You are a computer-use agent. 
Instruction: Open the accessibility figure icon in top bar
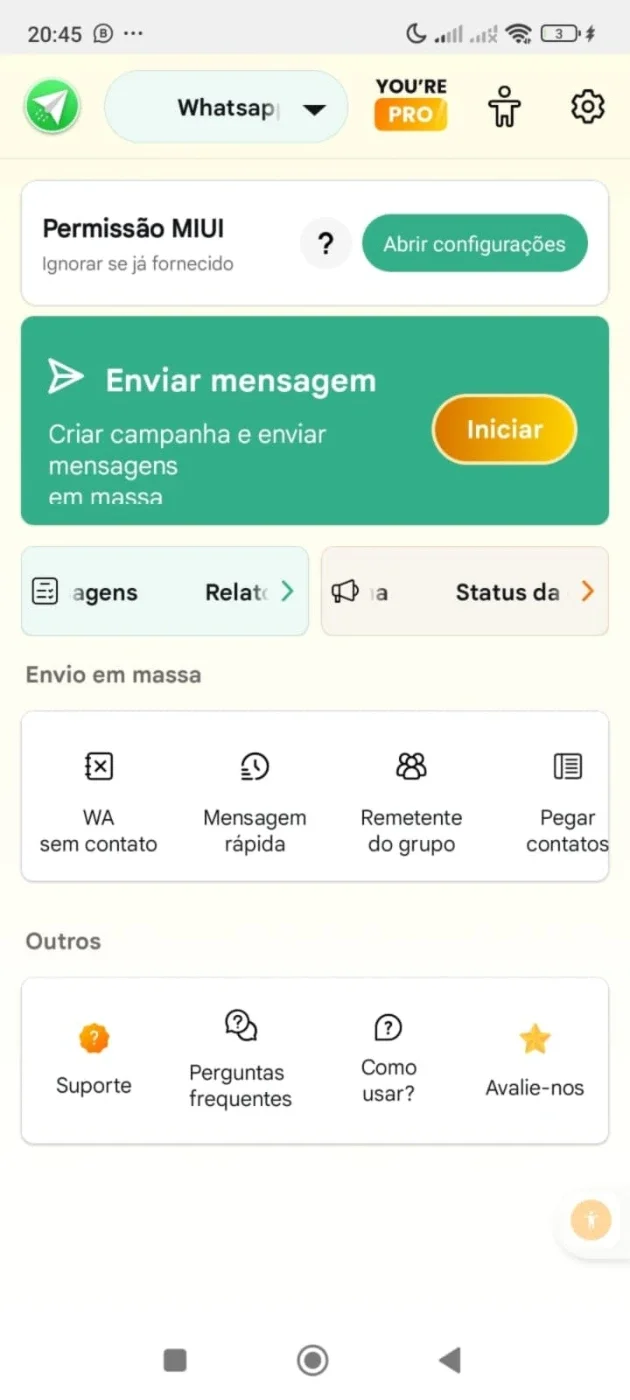pos(506,106)
